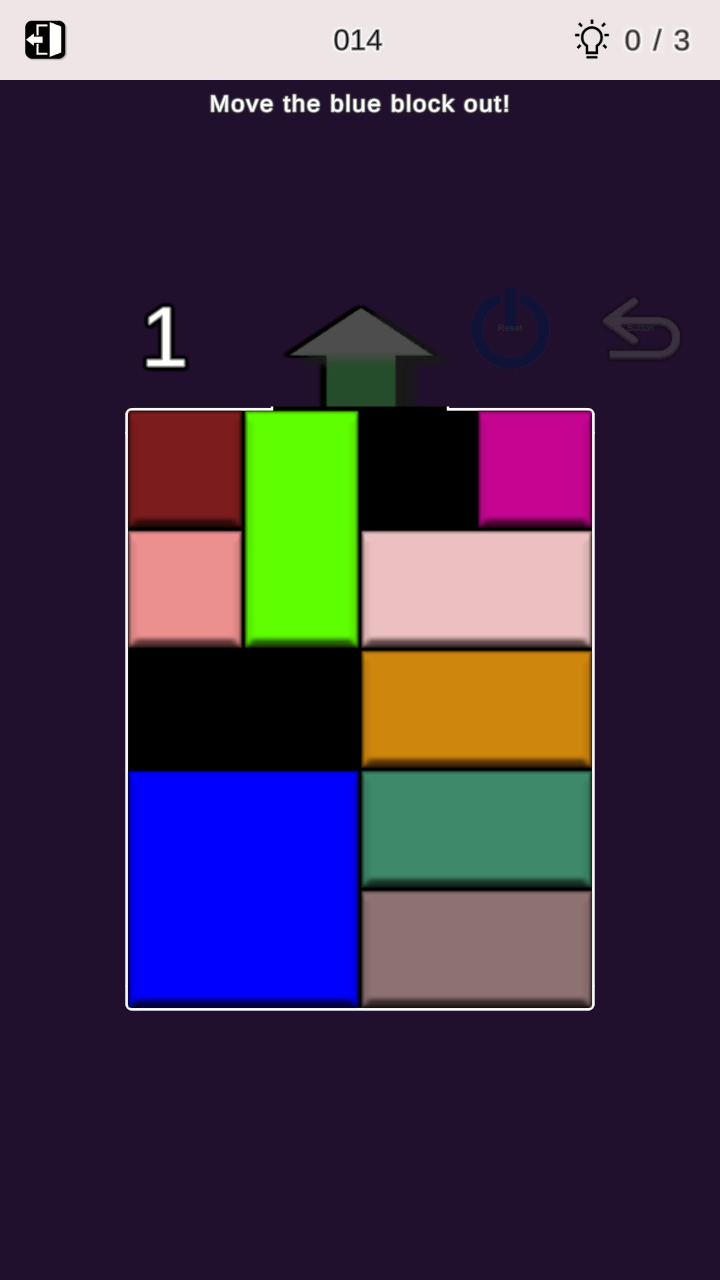Image resolution: width=720 pixels, height=1280 pixels.
Task: Tap the light pink horizontal block
Action: [x=476, y=588]
